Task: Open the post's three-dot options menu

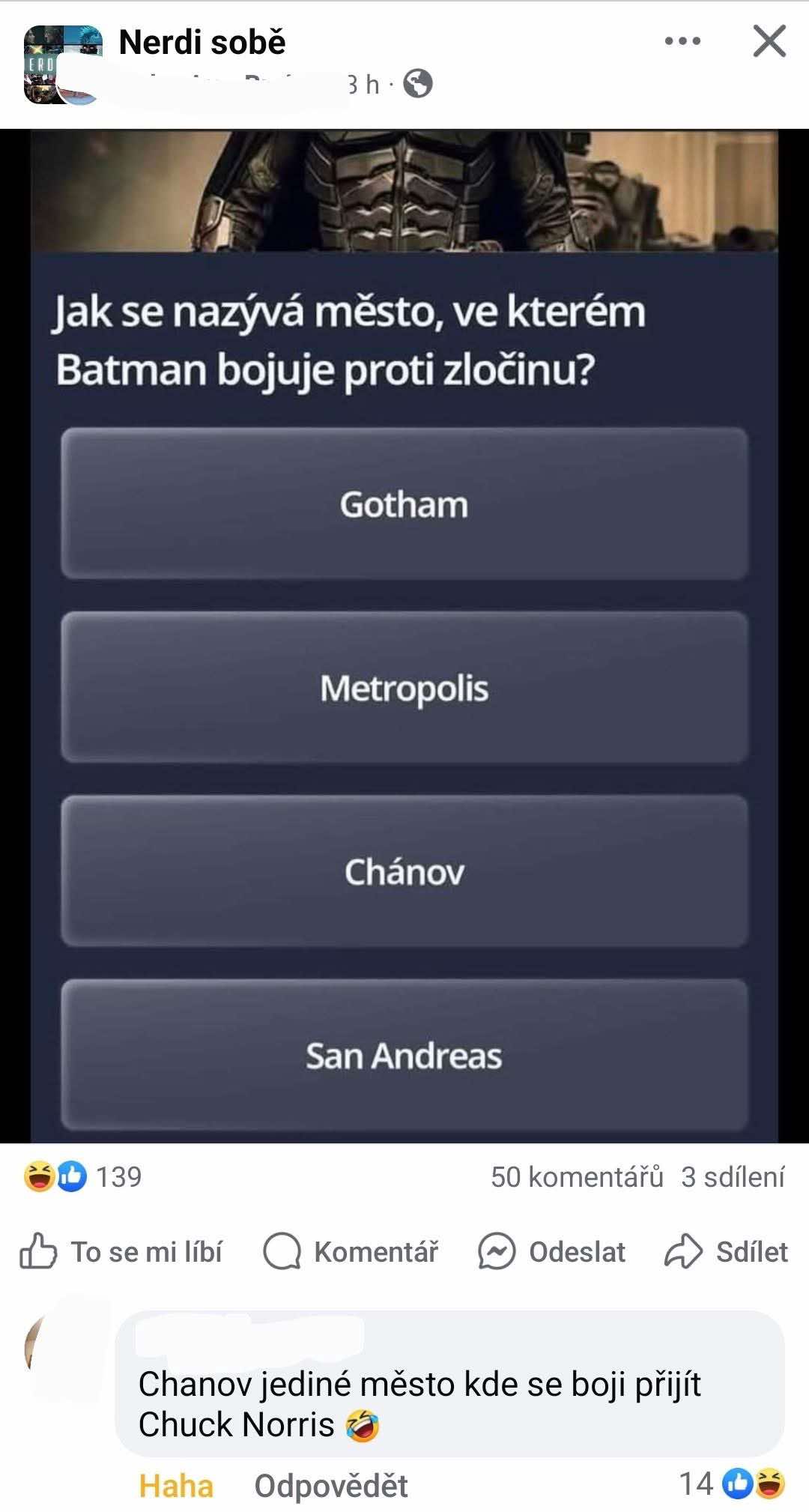Action: coord(682,42)
